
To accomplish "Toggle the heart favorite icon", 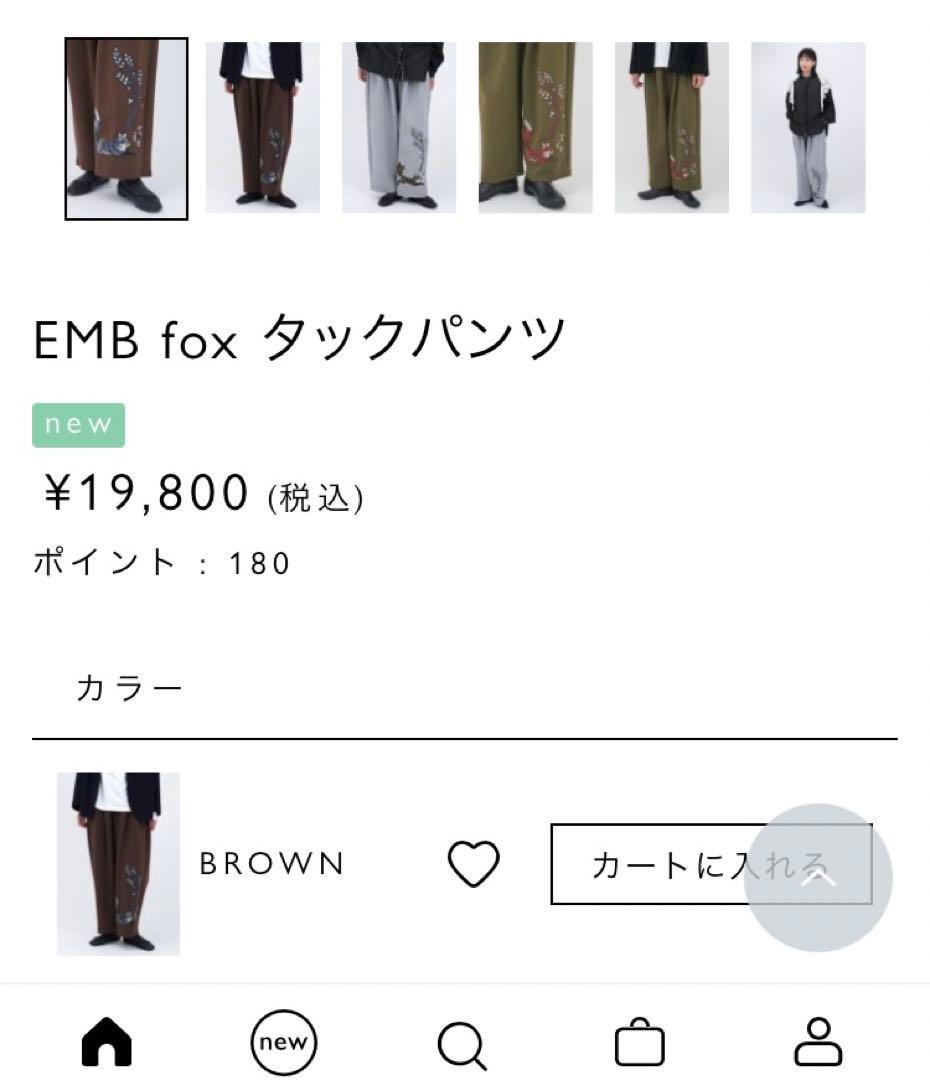I will click(472, 862).
